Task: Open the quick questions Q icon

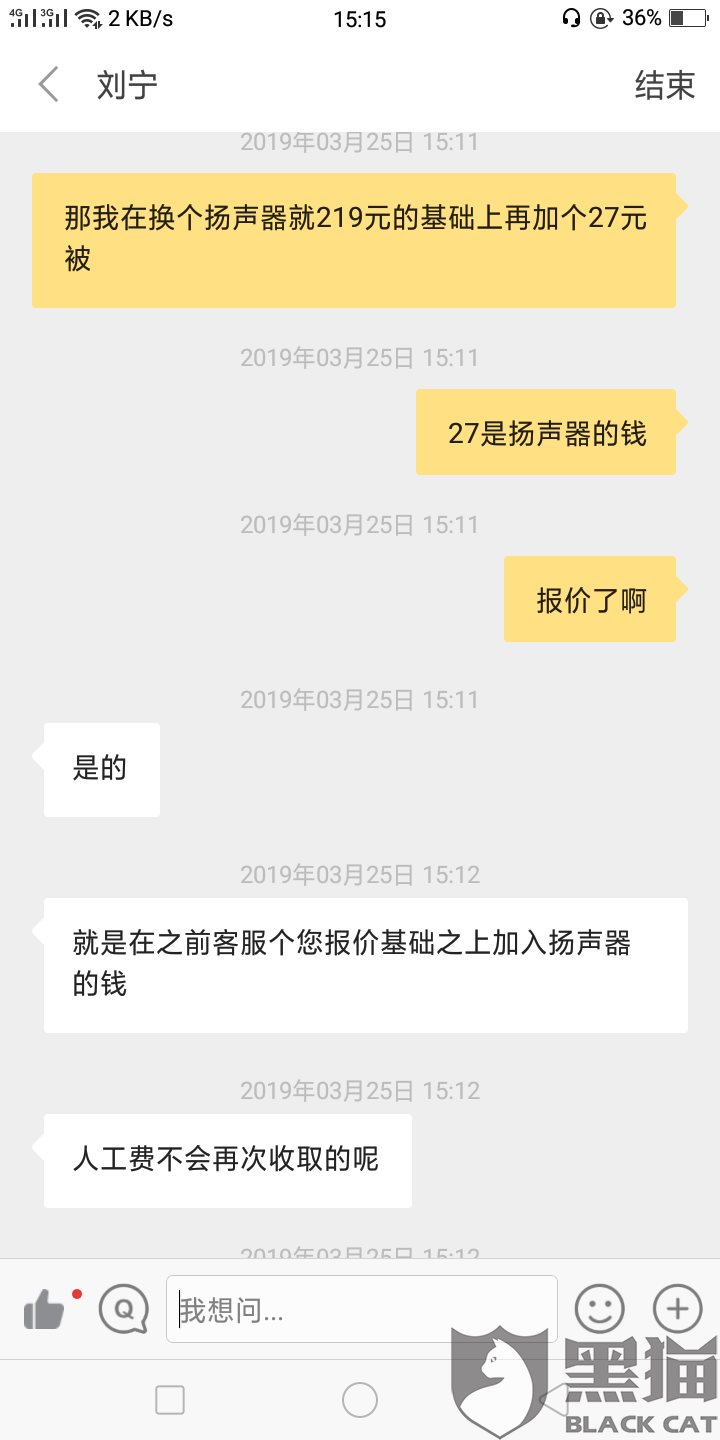Action: pyautogui.click(x=123, y=1309)
